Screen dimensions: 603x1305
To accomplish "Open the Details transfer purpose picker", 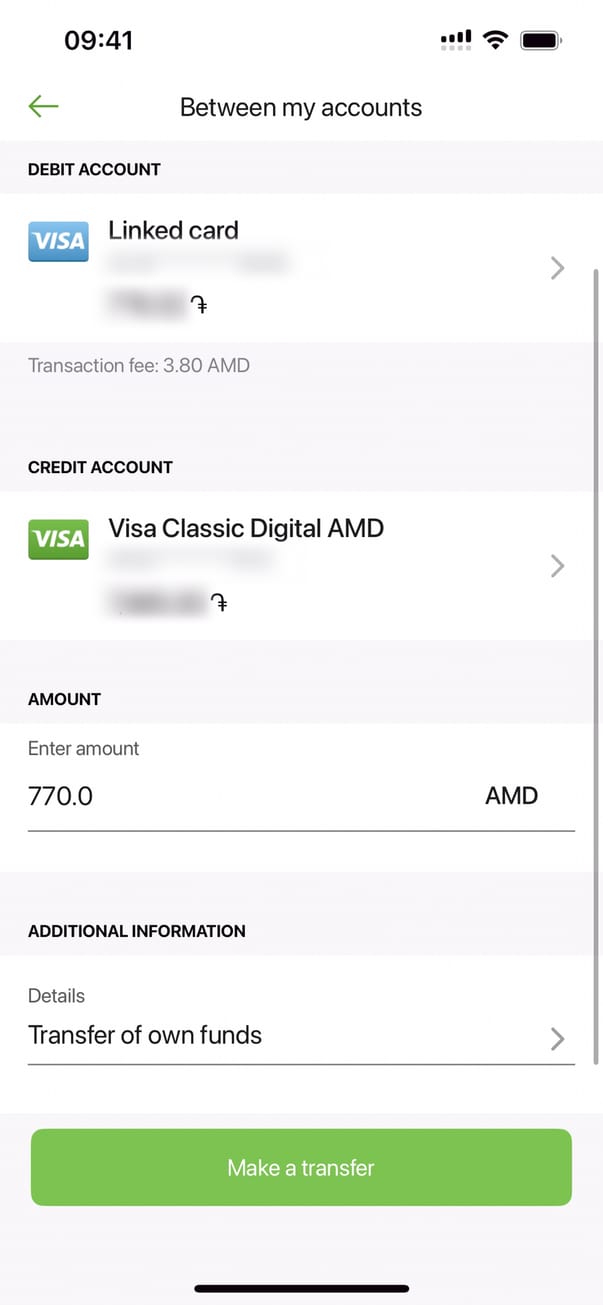I will pyautogui.click(x=300, y=1036).
